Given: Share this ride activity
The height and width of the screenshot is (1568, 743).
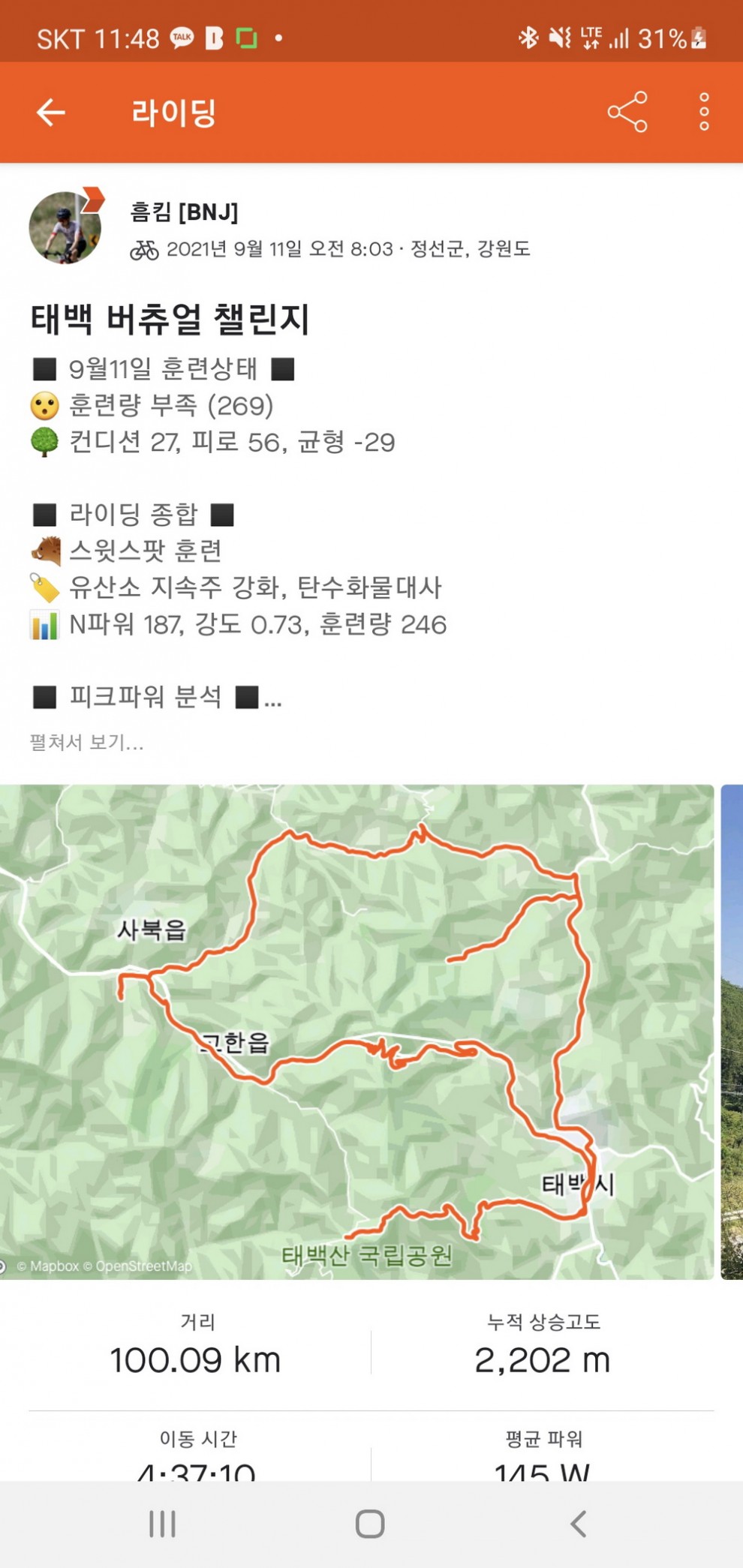Looking at the screenshot, I should click(x=627, y=113).
